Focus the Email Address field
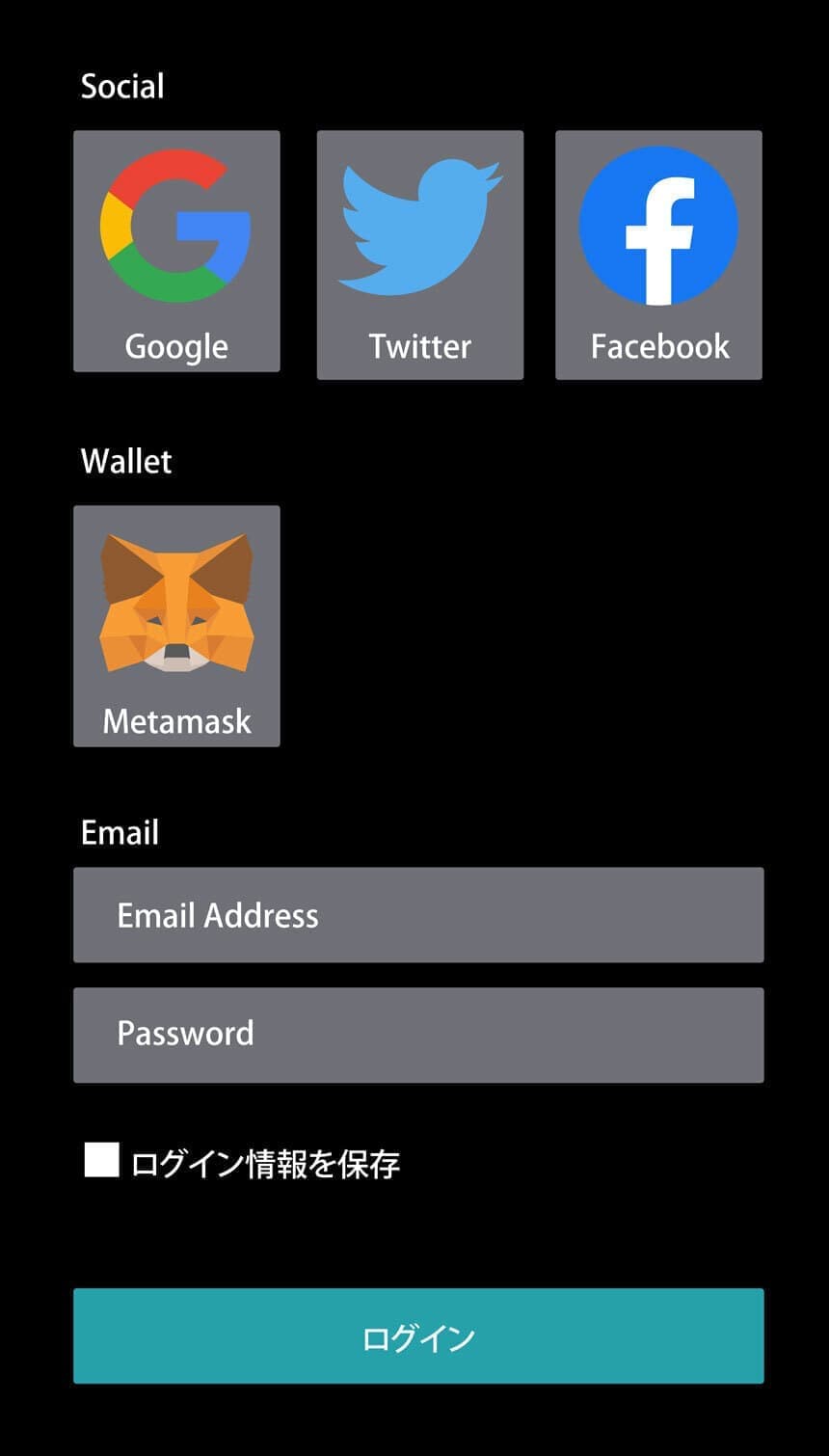Screen dimensions: 829x1456 (418, 915)
